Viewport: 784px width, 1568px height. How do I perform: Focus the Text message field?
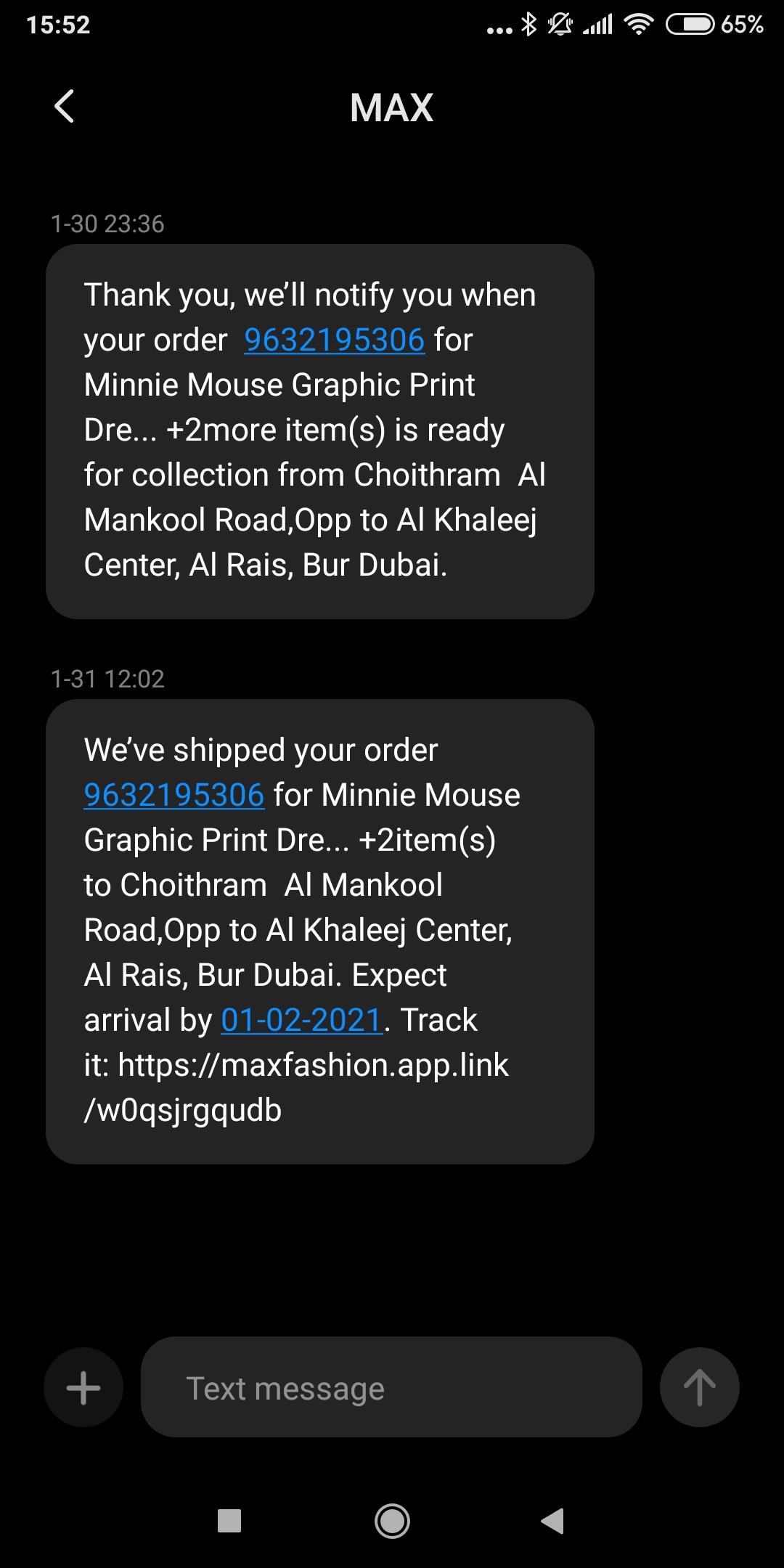[391, 1387]
